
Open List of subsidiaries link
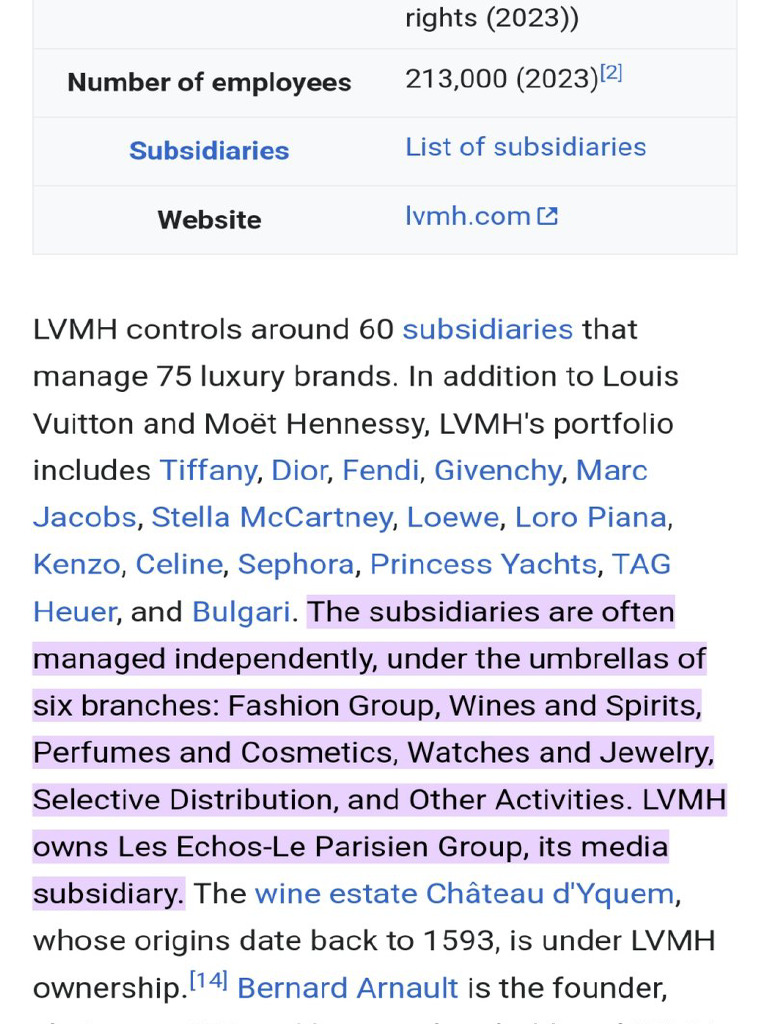pyautogui.click(x=525, y=147)
